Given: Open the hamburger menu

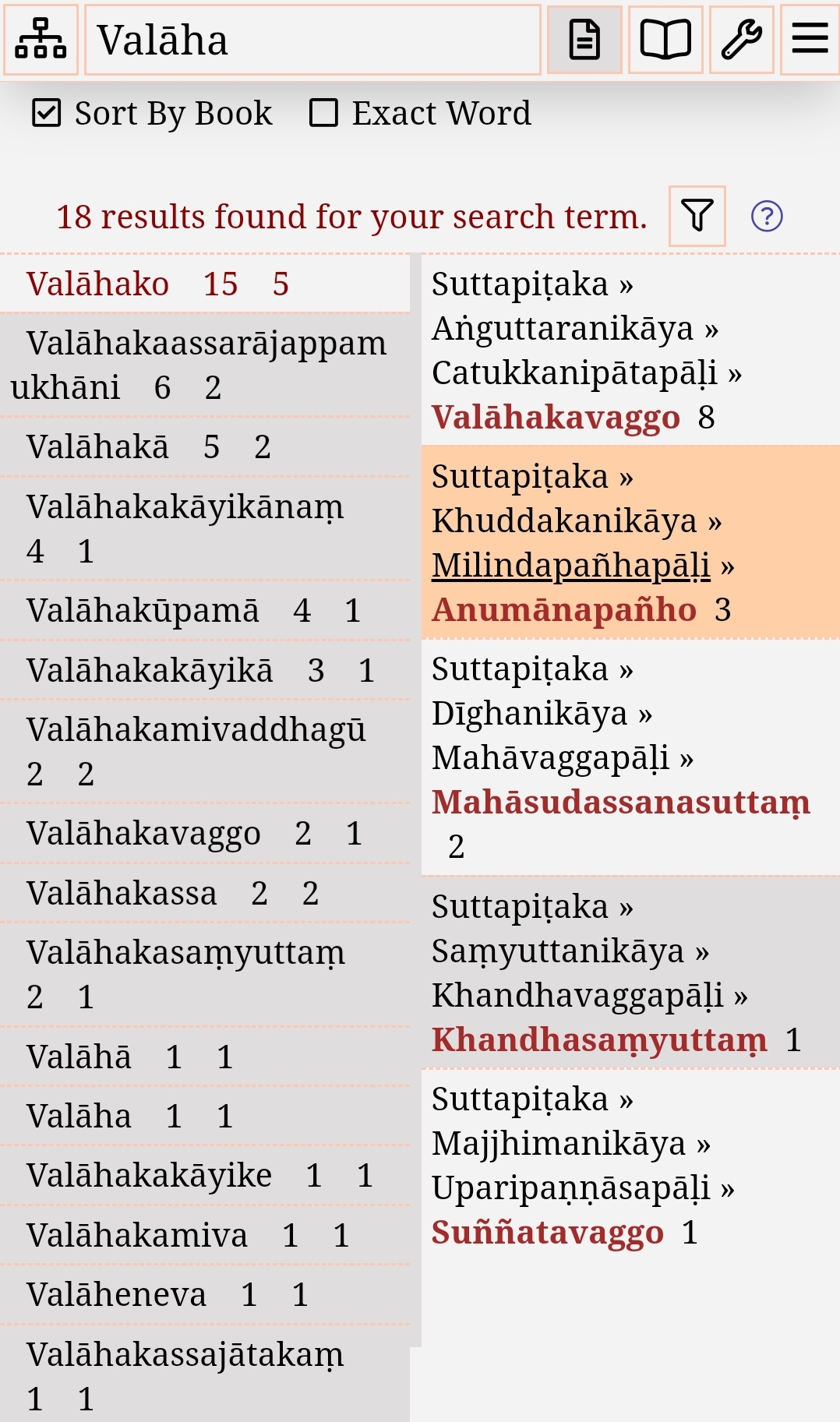Looking at the screenshot, I should pyautogui.click(x=810, y=40).
